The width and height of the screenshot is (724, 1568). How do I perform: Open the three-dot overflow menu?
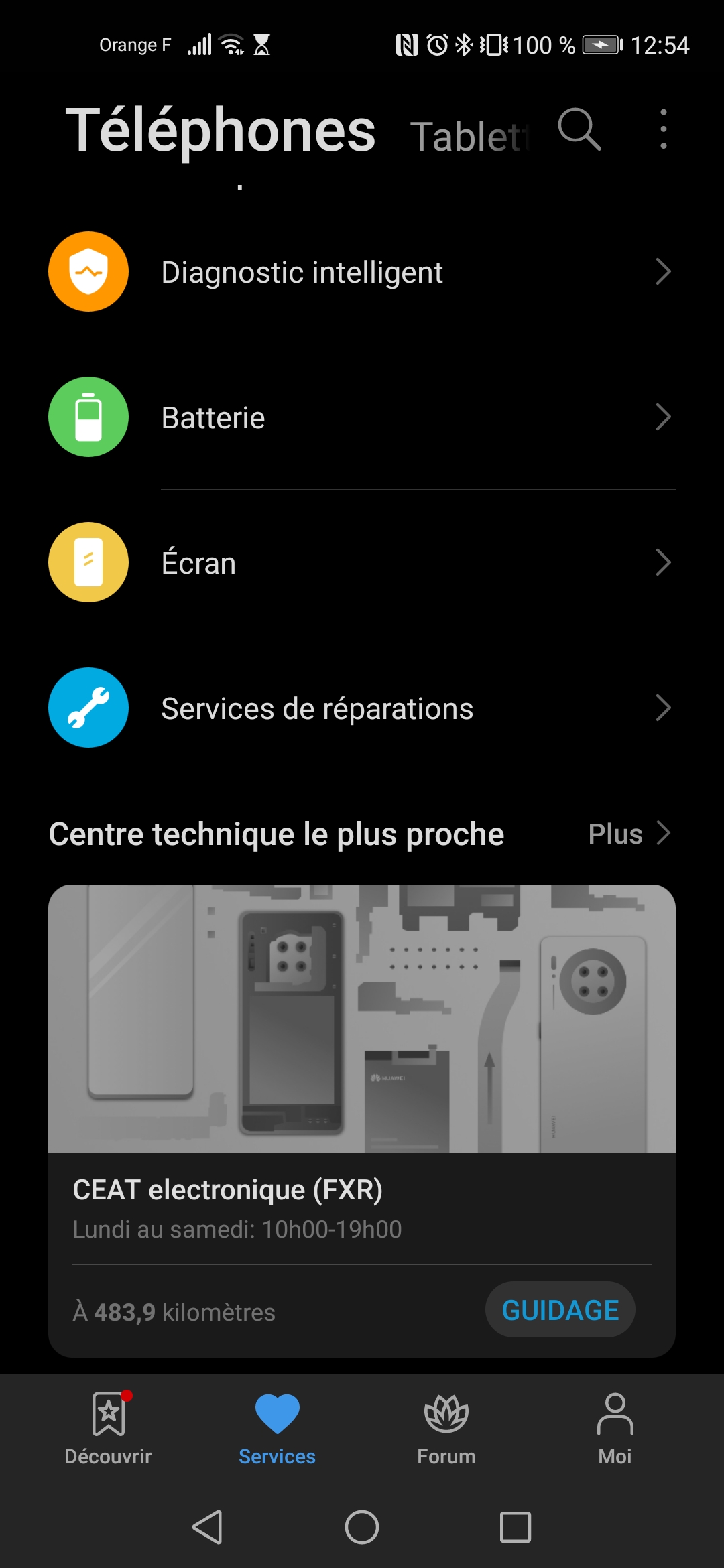(x=664, y=129)
